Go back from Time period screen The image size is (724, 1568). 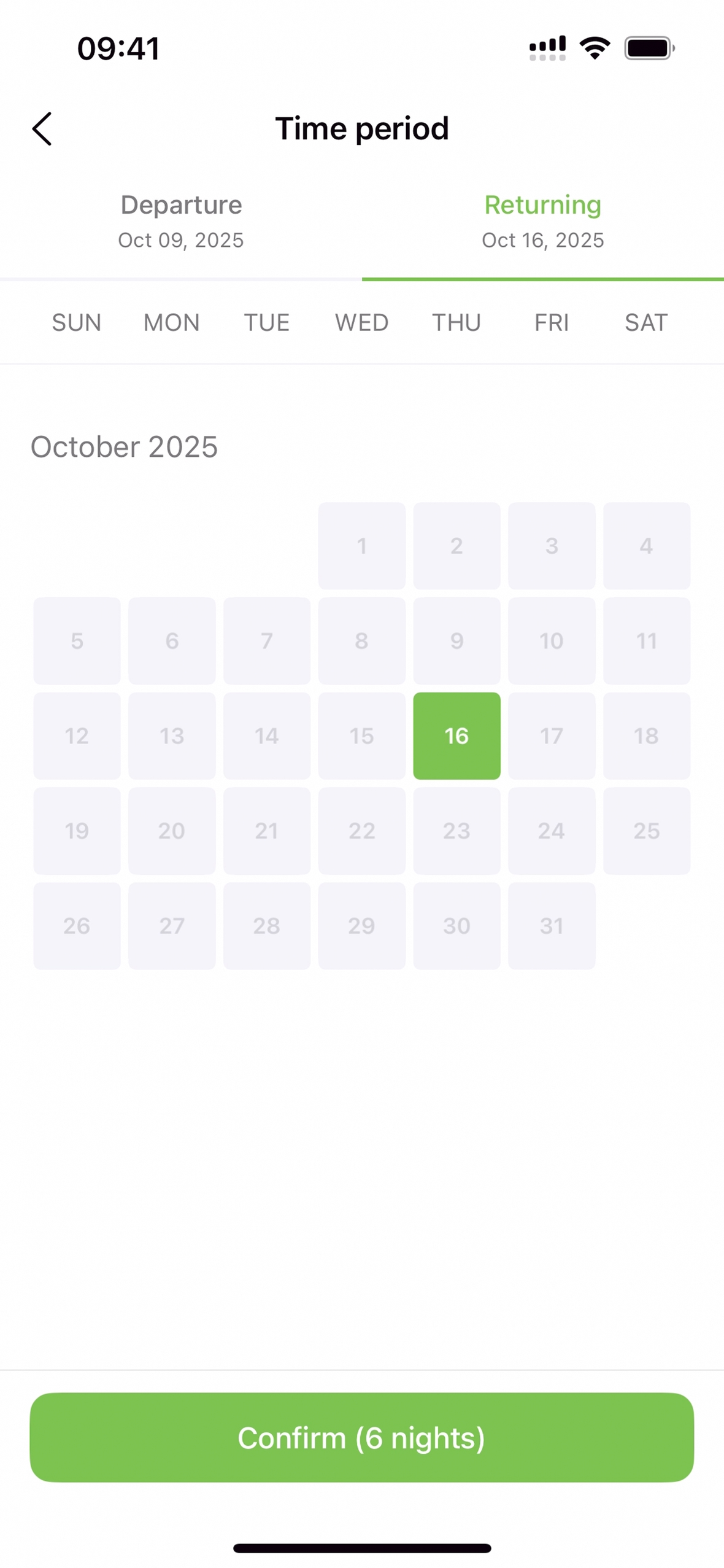click(x=42, y=129)
